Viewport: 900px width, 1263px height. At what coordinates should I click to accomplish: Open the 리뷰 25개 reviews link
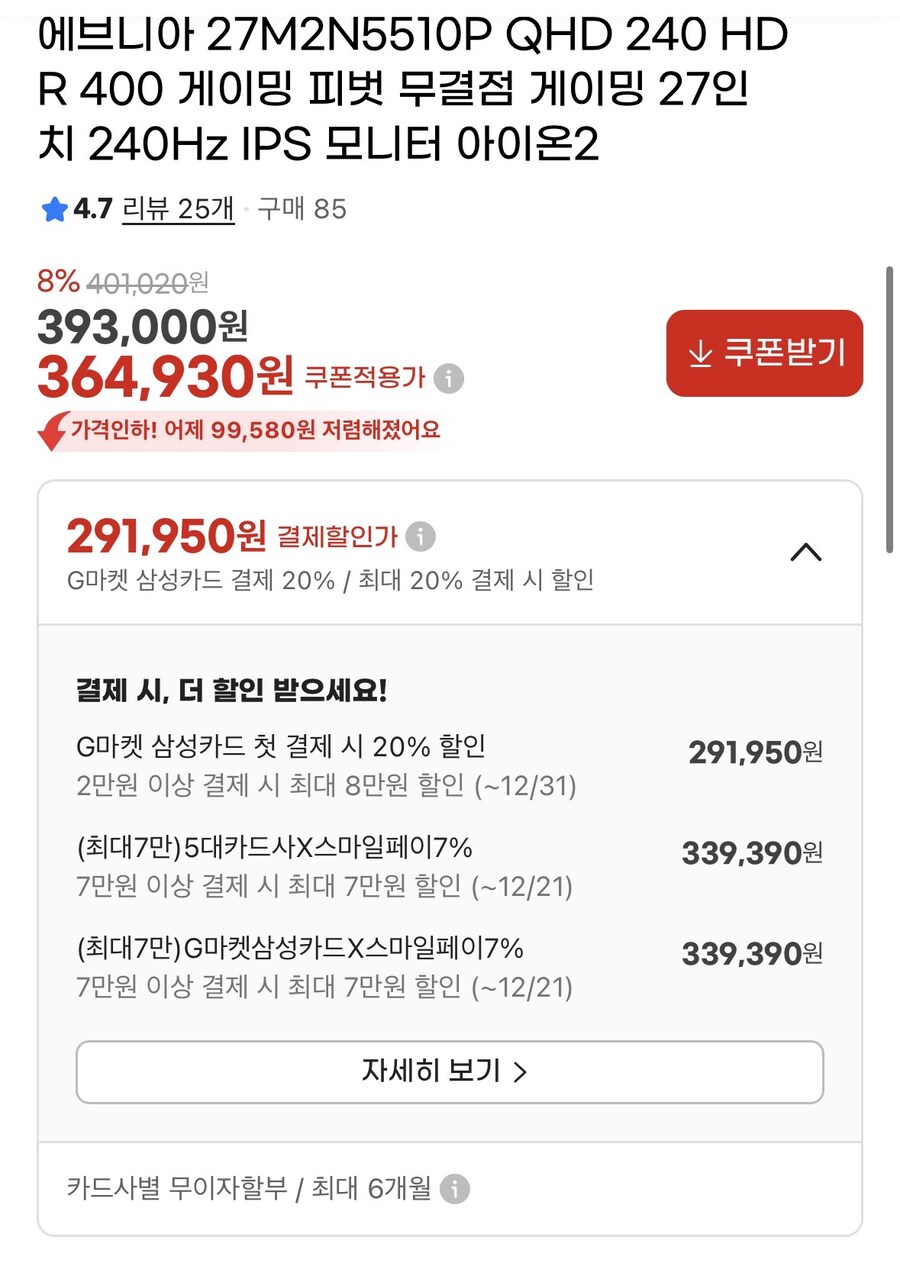tap(178, 209)
